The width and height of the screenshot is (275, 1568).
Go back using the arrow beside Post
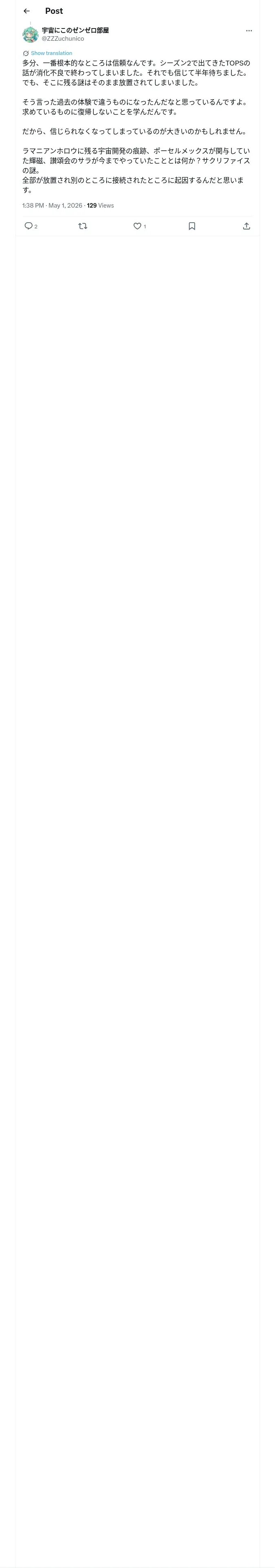coord(26,11)
